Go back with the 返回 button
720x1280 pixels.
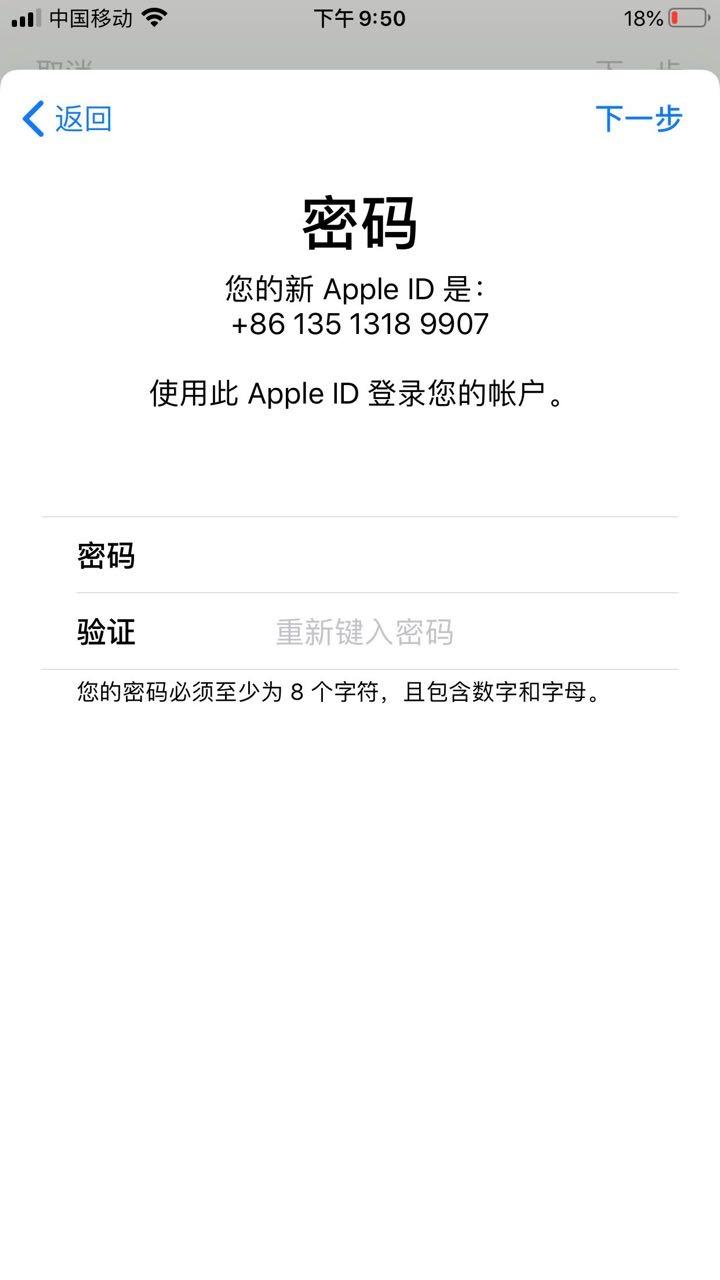68,119
